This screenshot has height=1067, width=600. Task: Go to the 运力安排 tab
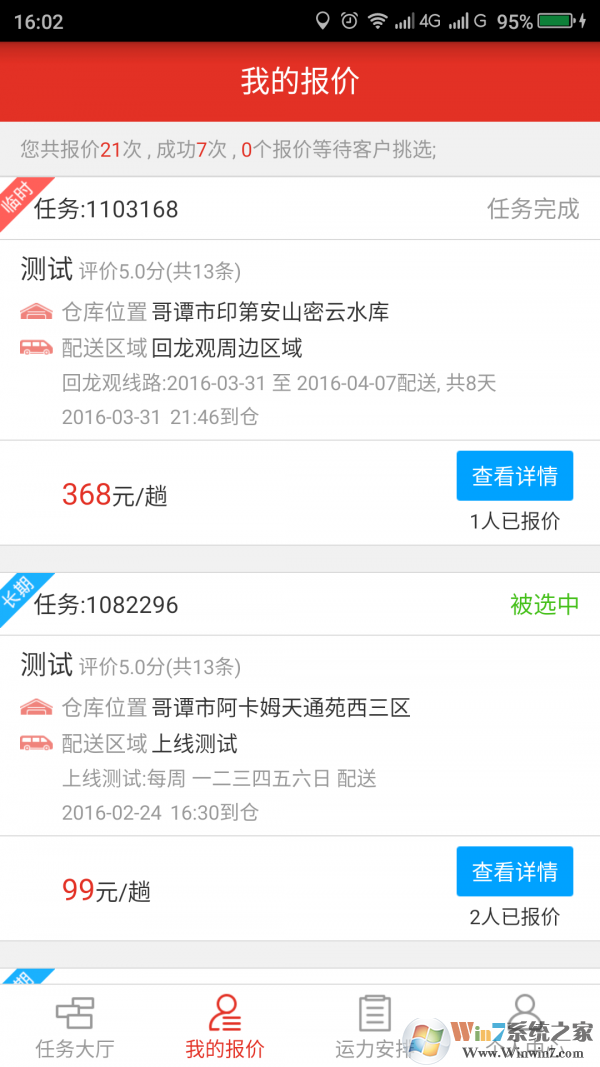374,1025
